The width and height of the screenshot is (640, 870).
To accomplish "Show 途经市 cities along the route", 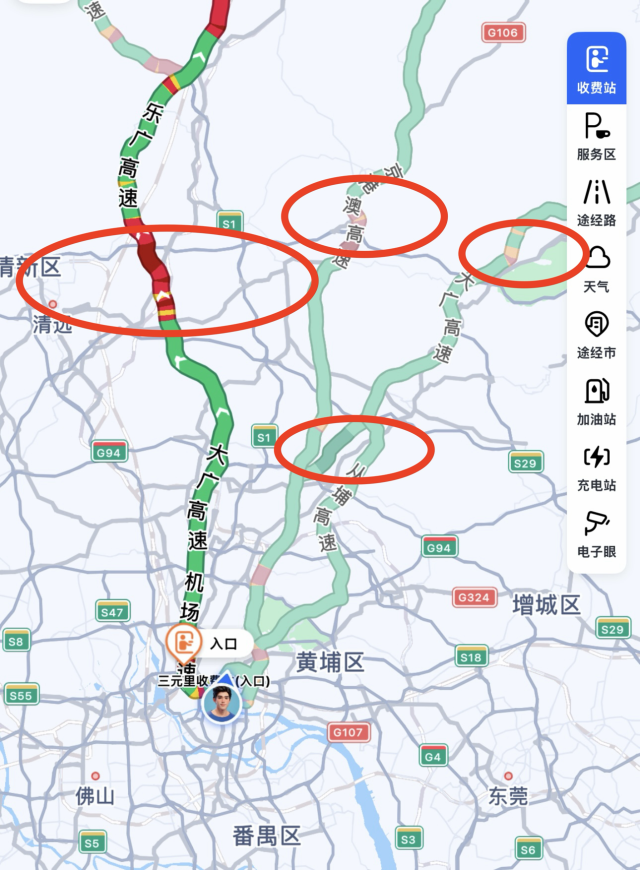I will (597, 333).
